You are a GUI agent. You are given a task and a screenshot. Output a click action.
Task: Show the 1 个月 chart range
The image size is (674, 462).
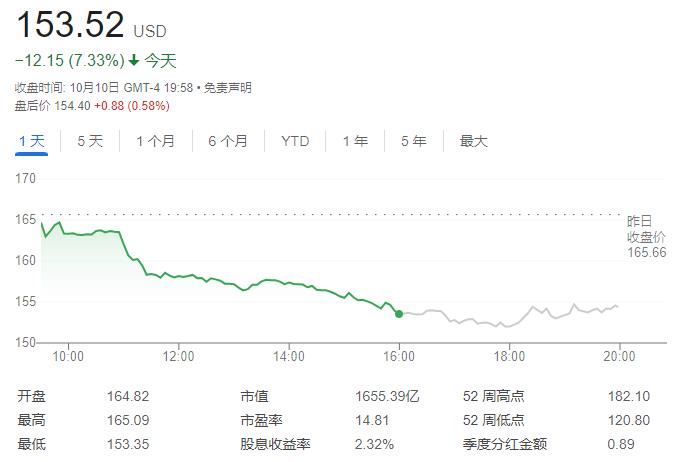(156, 141)
